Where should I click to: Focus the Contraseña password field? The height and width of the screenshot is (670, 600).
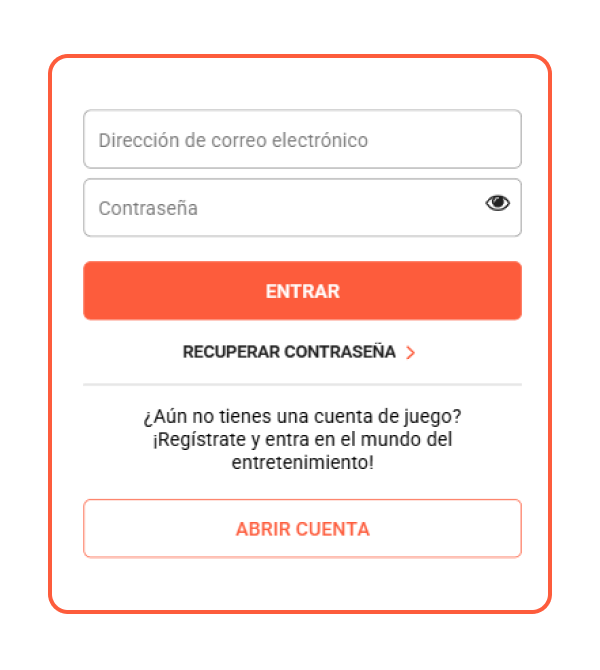click(280, 208)
